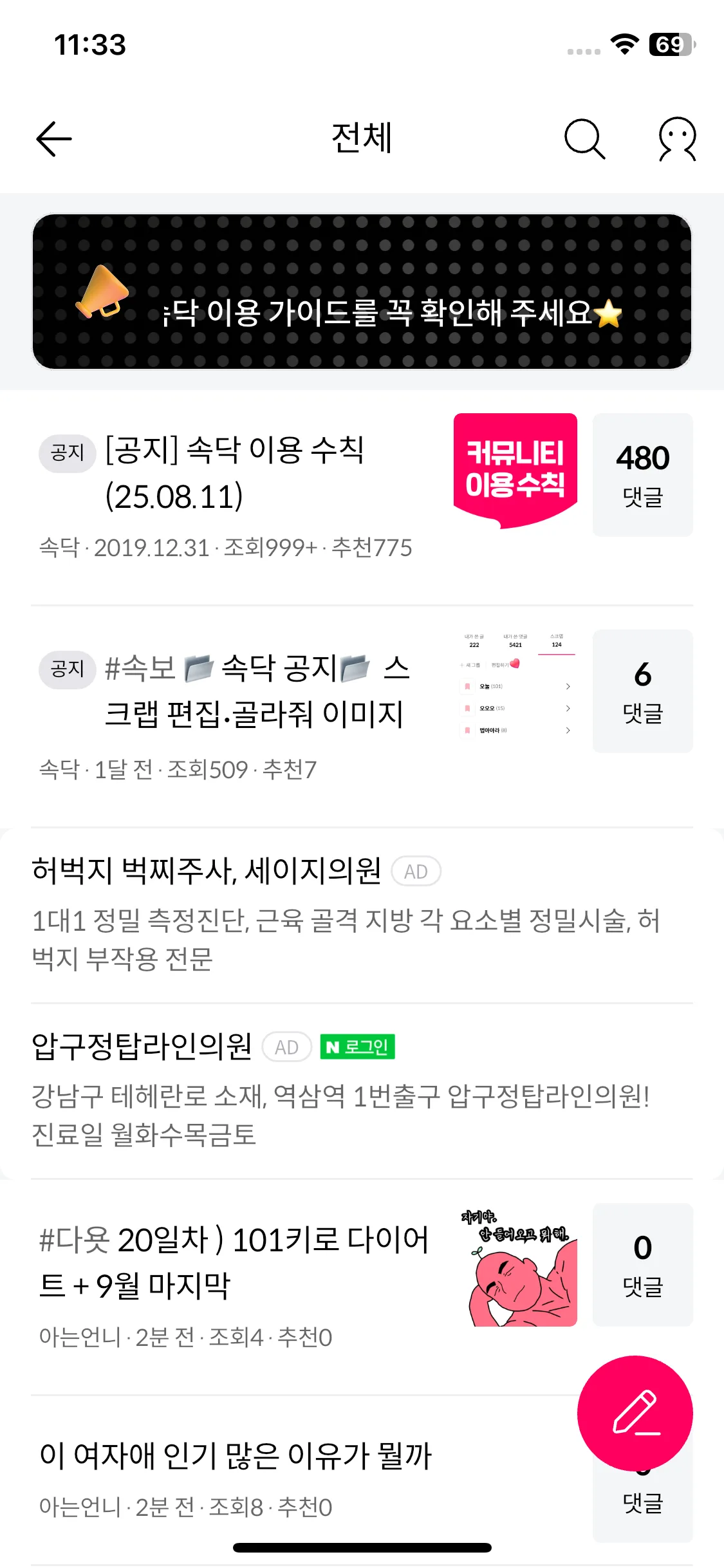The height and width of the screenshot is (1568, 724).
Task: Go back using the arrow icon
Action: tap(54, 138)
